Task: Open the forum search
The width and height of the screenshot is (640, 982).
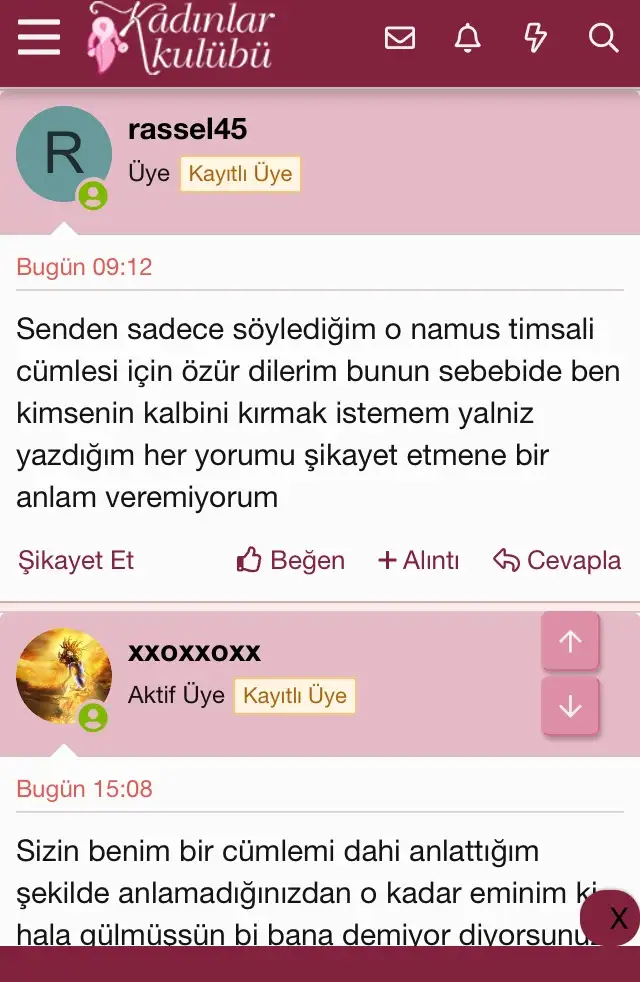Action: pyautogui.click(x=604, y=39)
